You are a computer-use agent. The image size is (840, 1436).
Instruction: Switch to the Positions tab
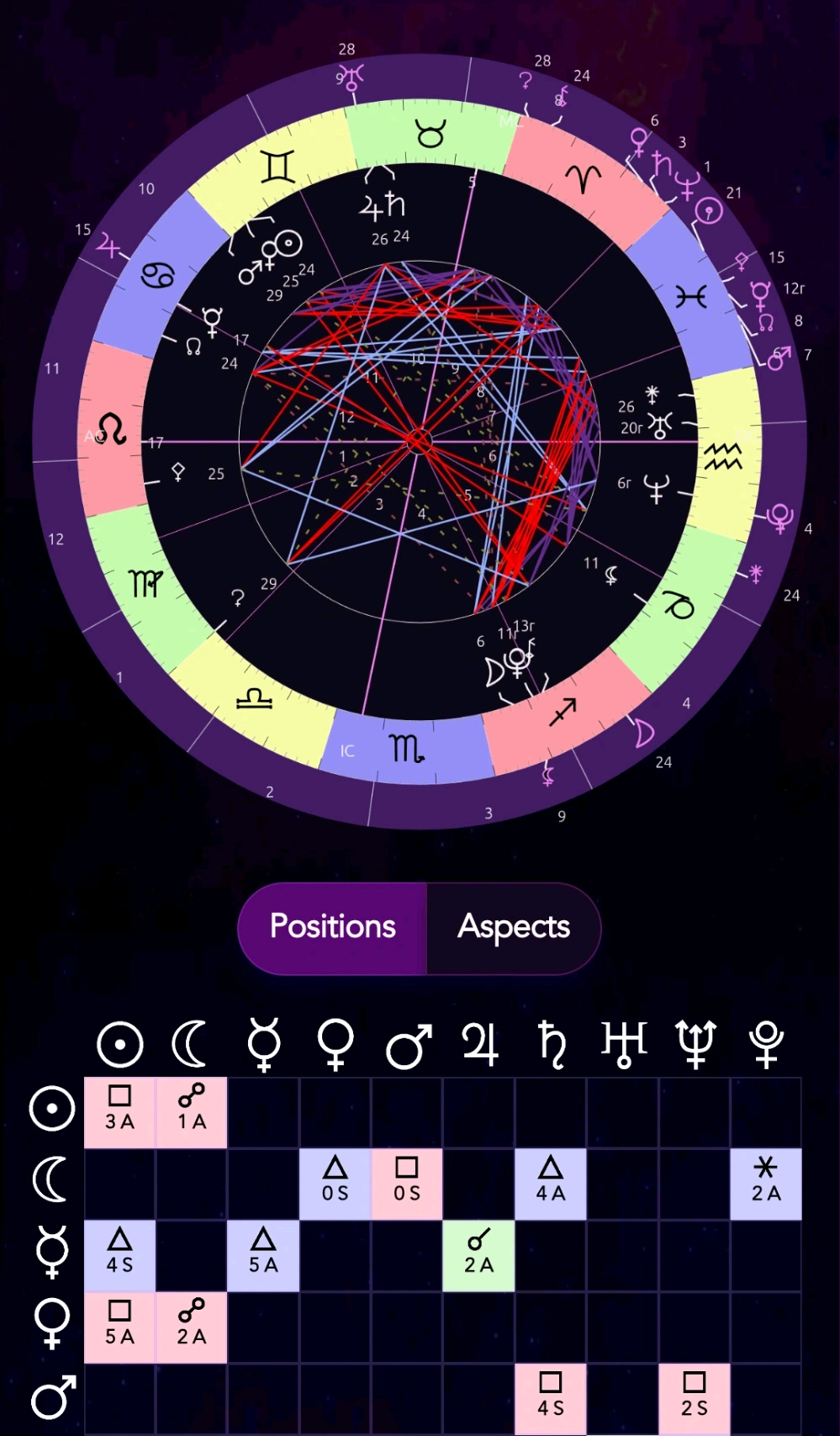pos(333,927)
